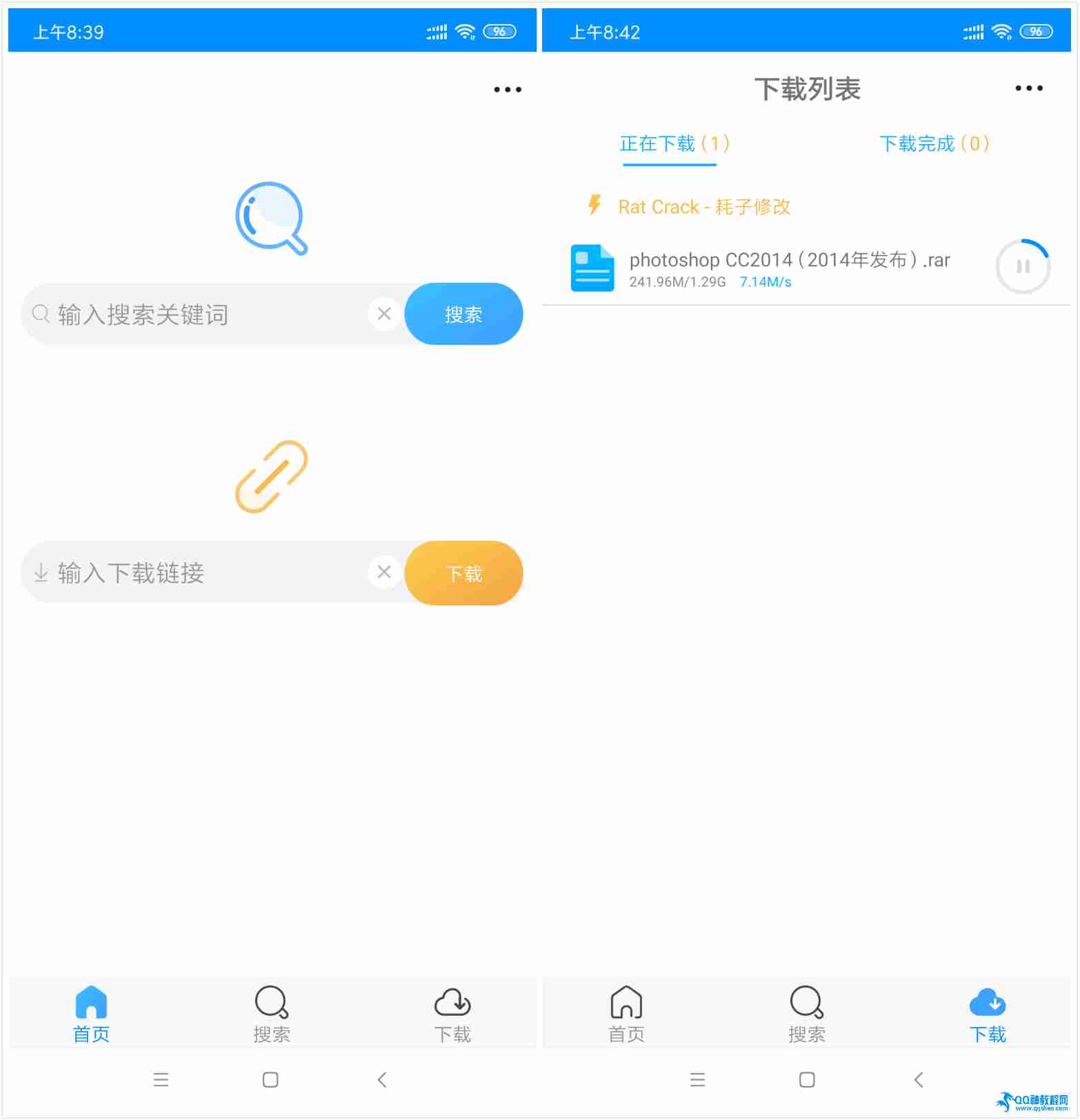This screenshot has height=1120, width=1080.
Task: Focus the download link input field
Action: pos(207,572)
